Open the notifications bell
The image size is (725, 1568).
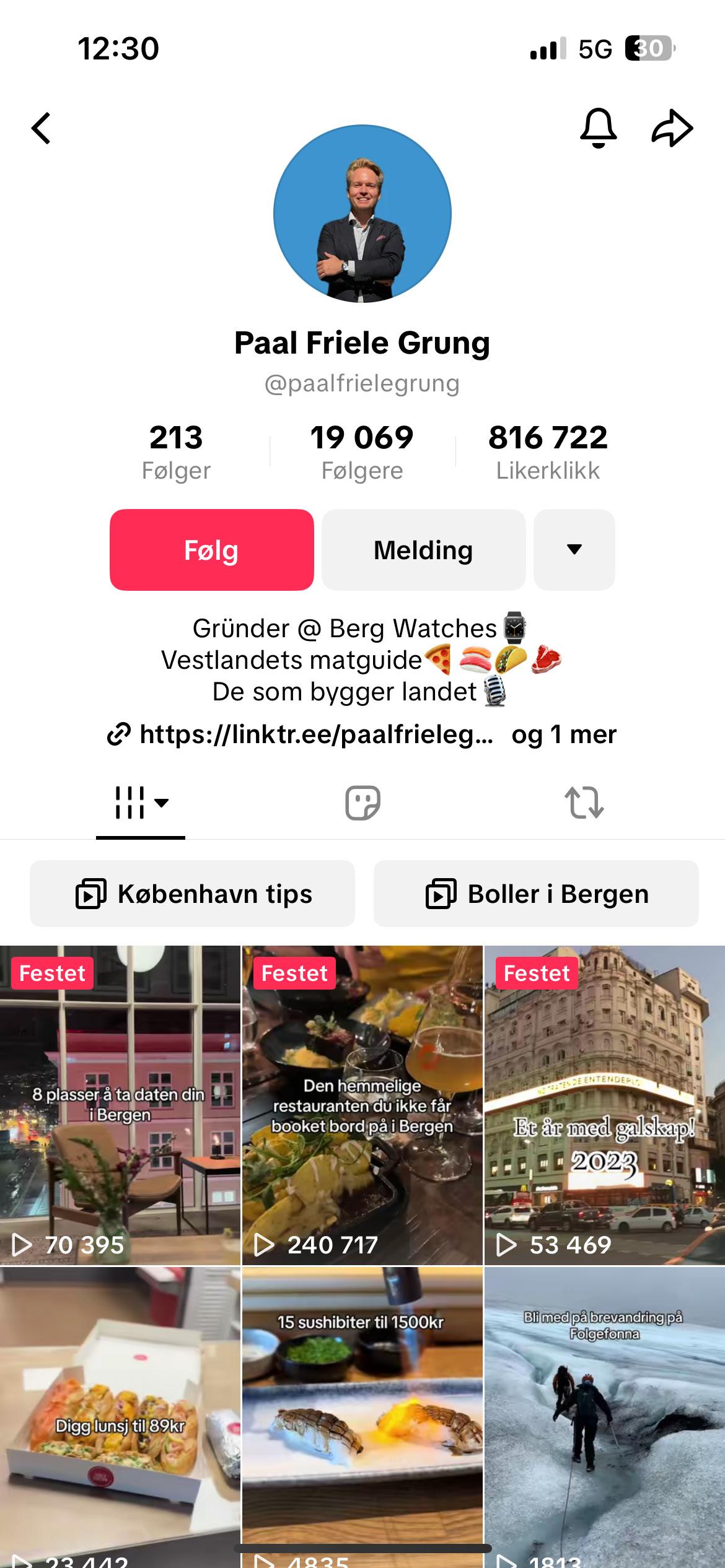[598, 128]
